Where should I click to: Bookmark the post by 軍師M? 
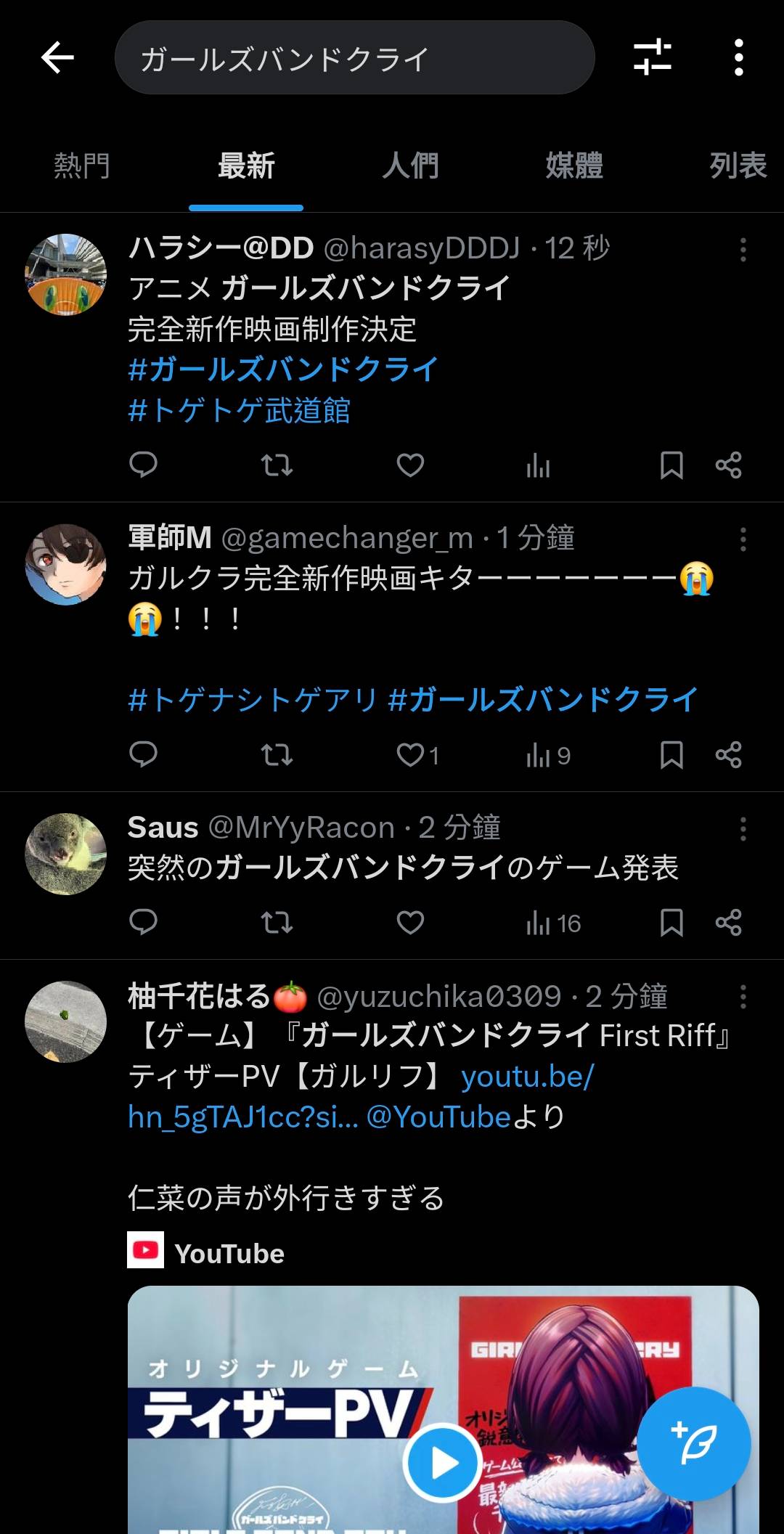(671, 754)
